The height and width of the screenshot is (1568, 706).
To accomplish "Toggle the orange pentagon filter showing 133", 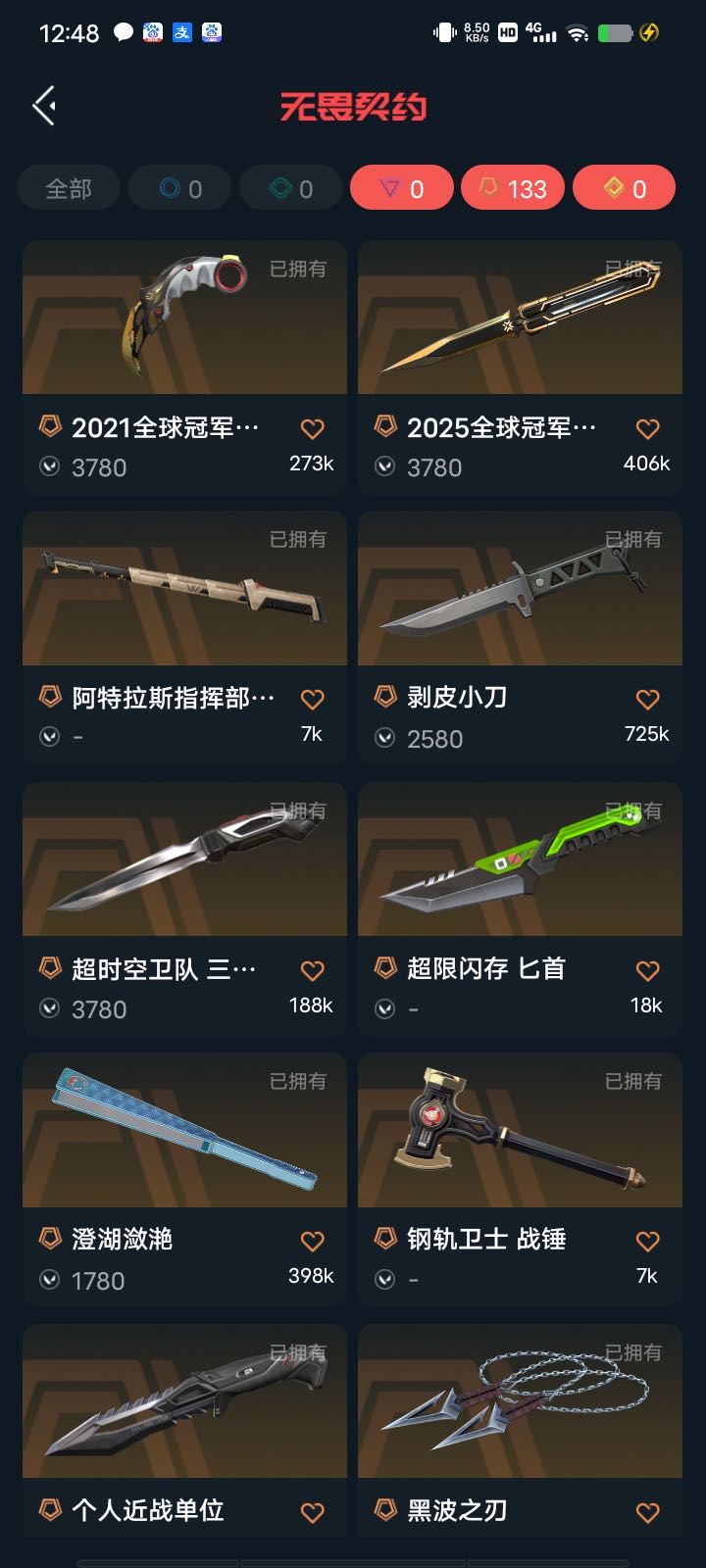I will (x=513, y=188).
